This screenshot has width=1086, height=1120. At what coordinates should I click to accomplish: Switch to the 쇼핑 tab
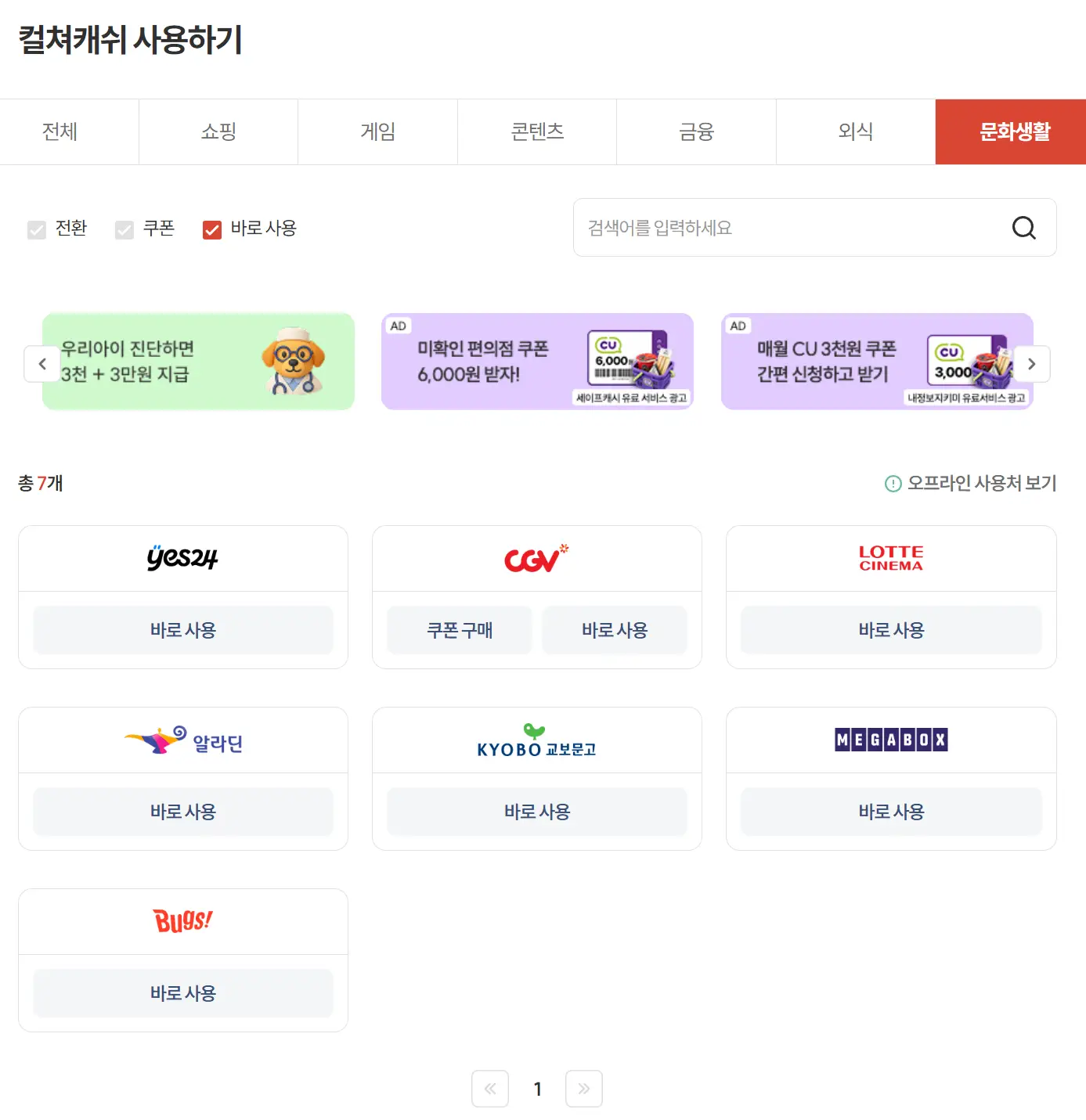[218, 131]
